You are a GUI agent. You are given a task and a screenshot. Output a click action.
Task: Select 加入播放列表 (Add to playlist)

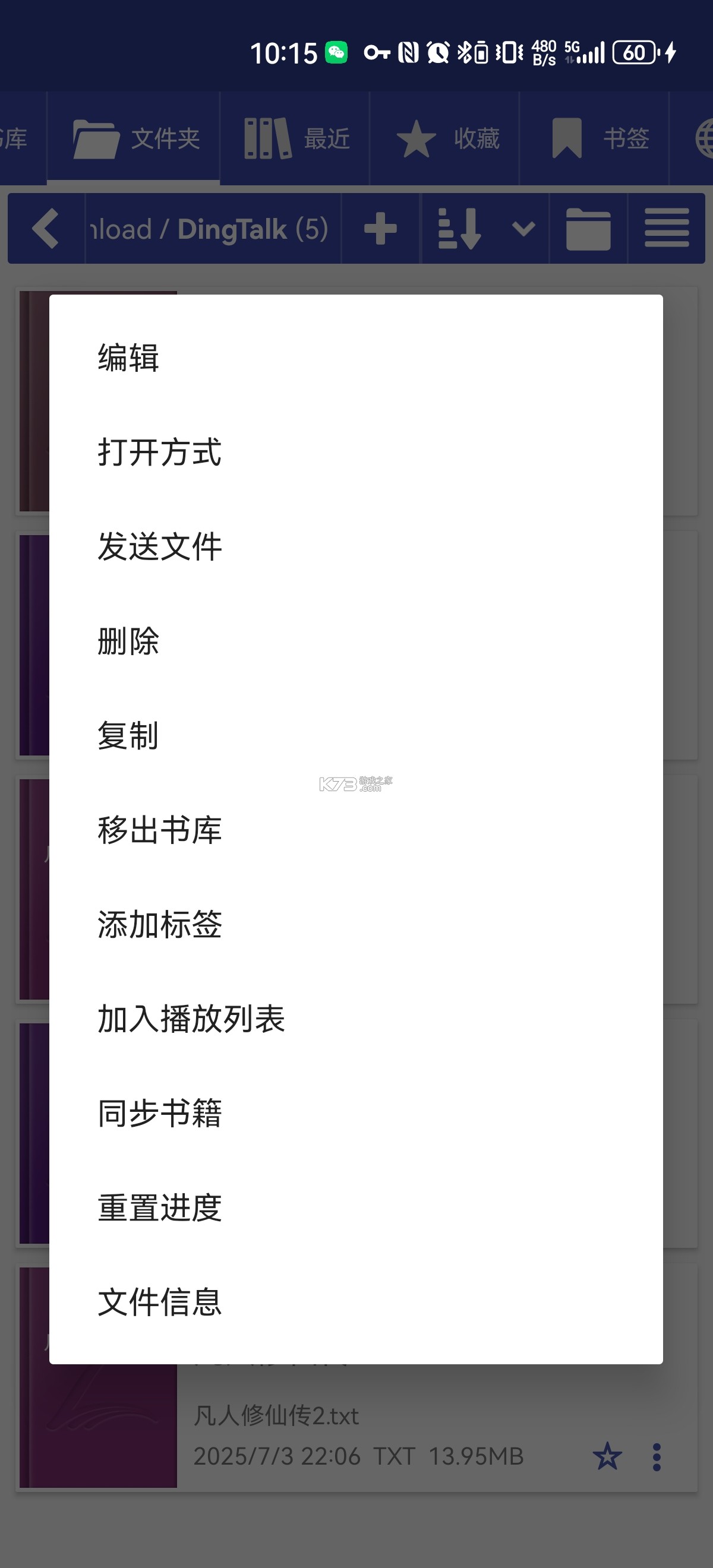(x=191, y=1020)
